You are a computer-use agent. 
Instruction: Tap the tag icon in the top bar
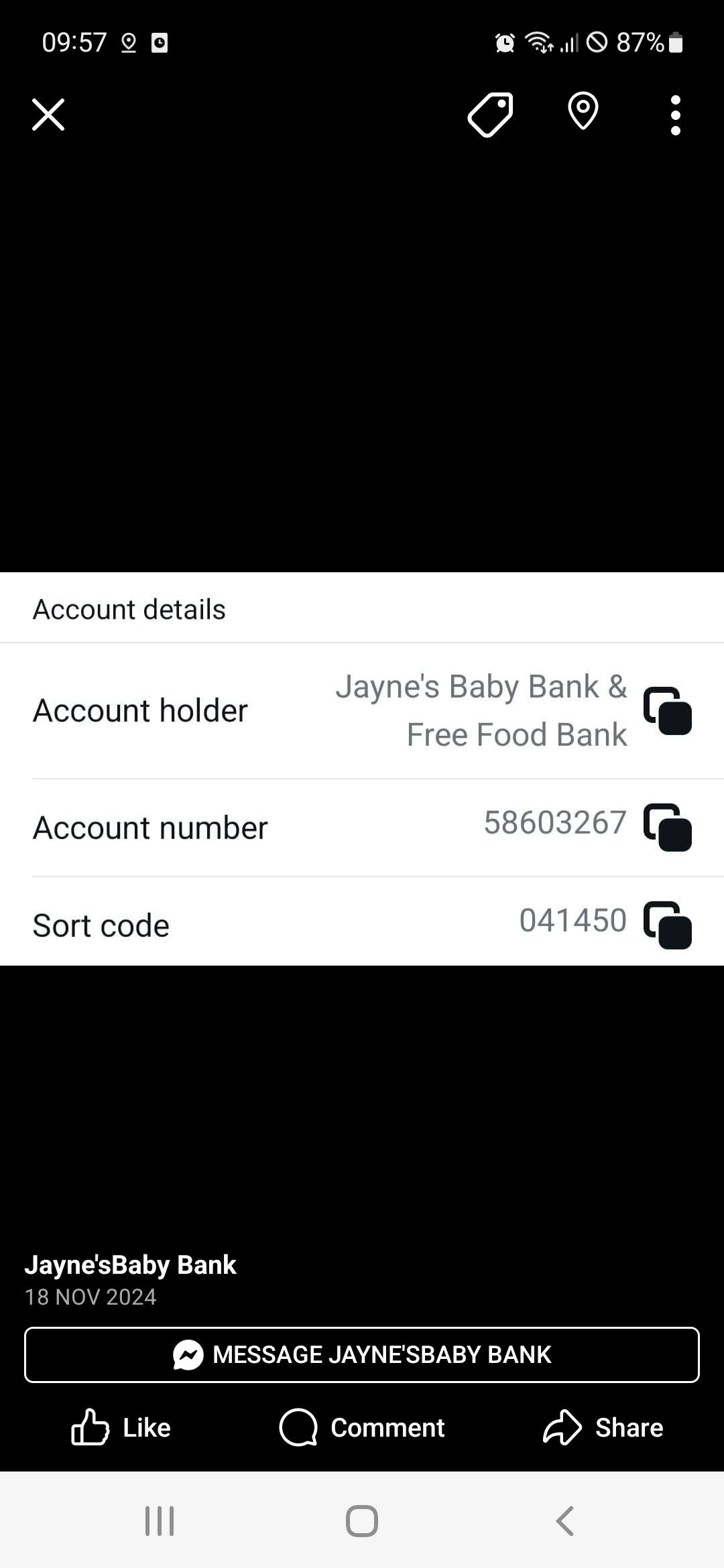tap(491, 115)
